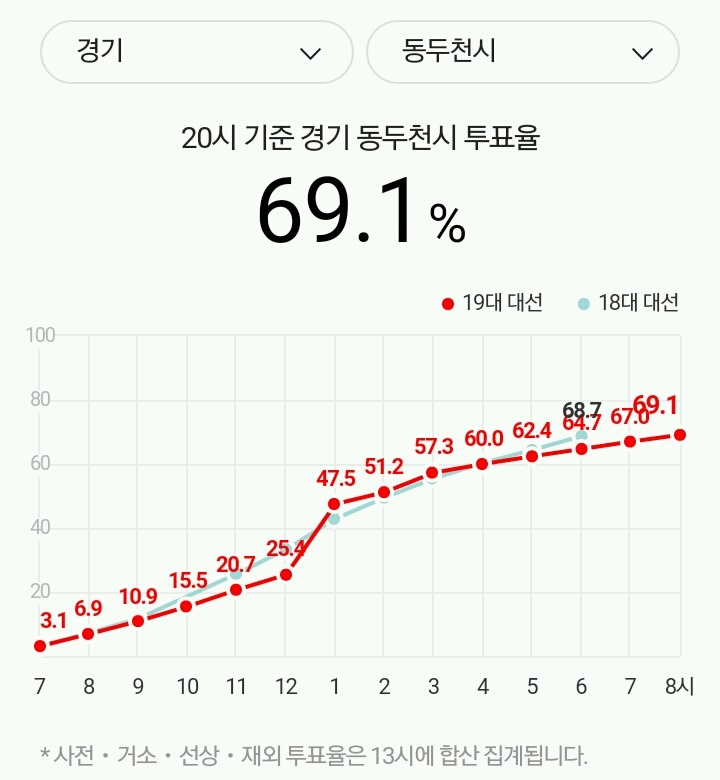The height and width of the screenshot is (780, 720).
Task: Select the teal 18대 marker near 1시
Action: (x=335, y=518)
